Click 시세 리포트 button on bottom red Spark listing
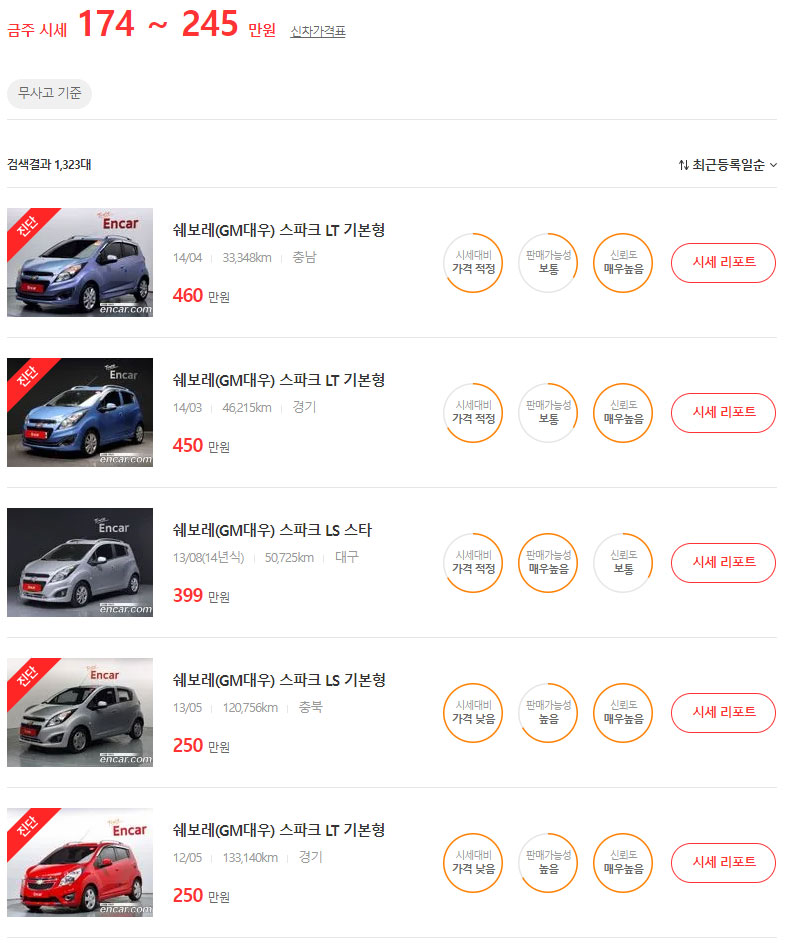787x946 pixels. pos(723,863)
